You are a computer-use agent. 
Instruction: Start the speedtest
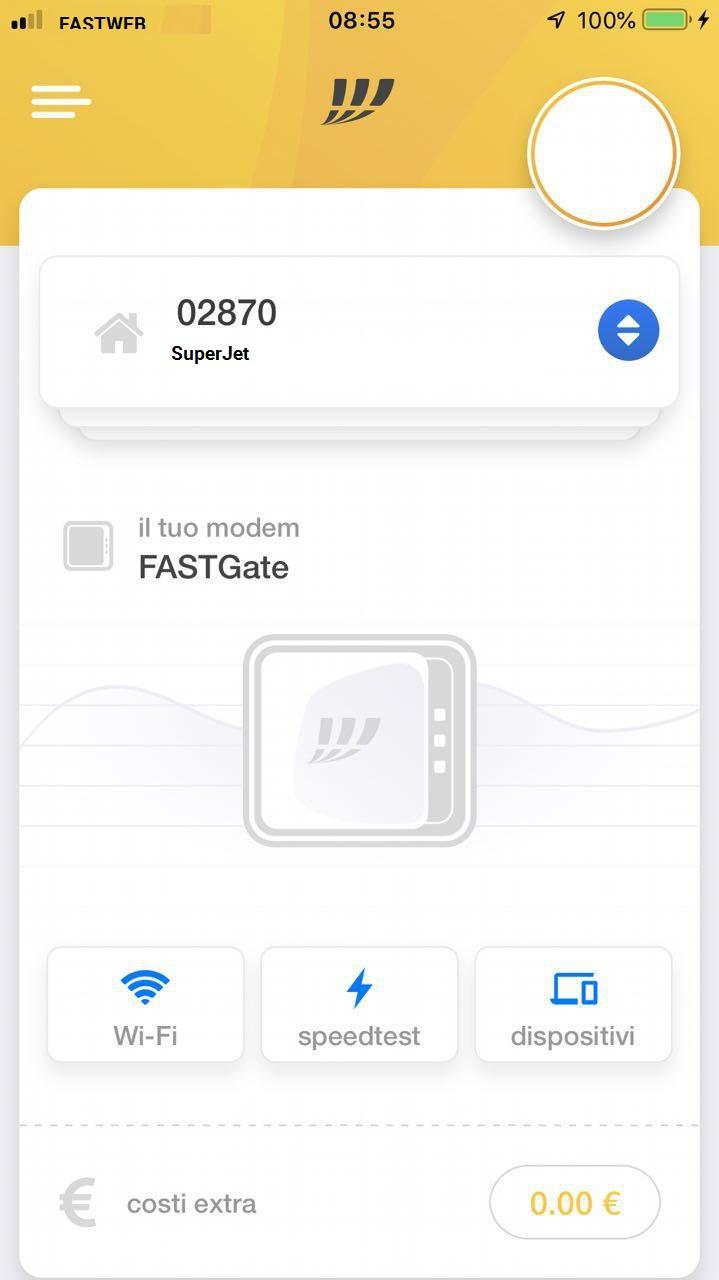pyautogui.click(x=359, y=1004)
